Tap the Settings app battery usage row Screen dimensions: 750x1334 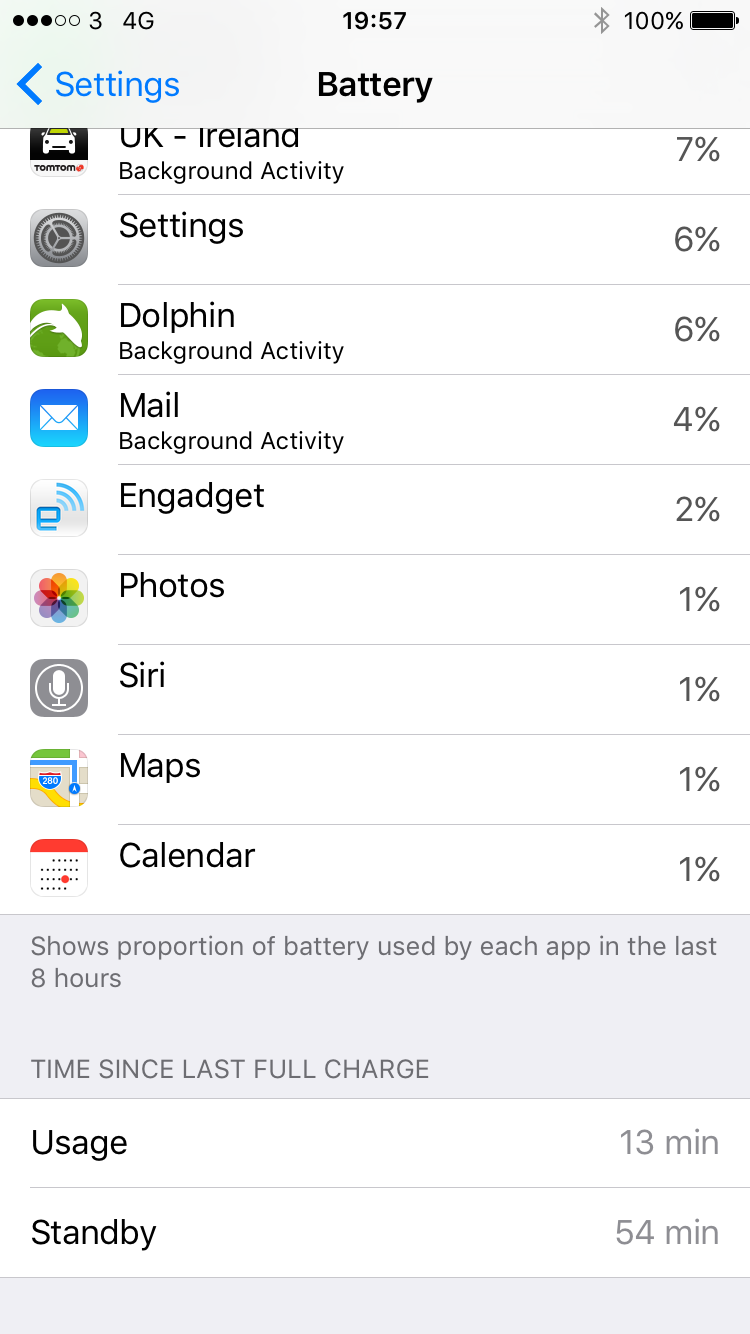point(375,240)
